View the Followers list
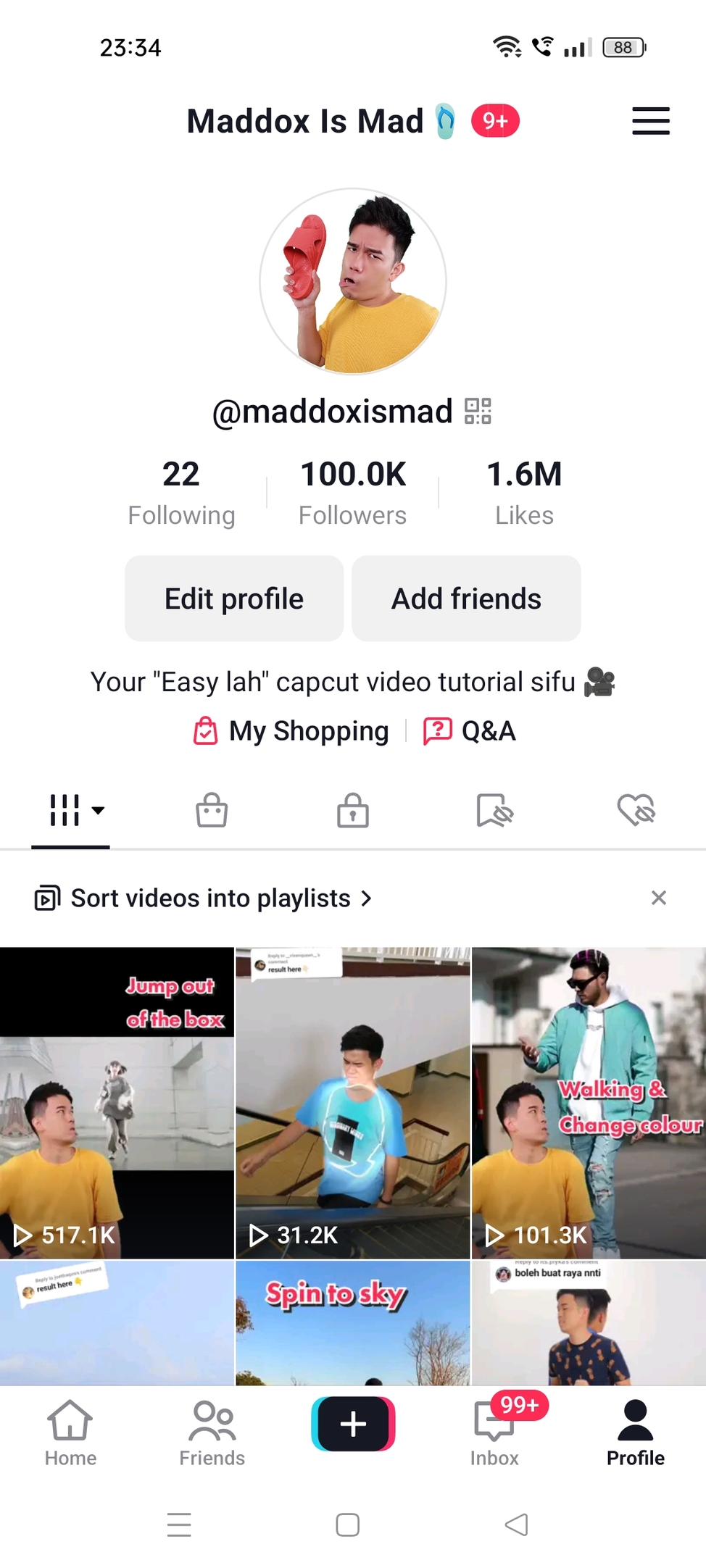Viewport: 706px width, 1568px height. point(353,493)
